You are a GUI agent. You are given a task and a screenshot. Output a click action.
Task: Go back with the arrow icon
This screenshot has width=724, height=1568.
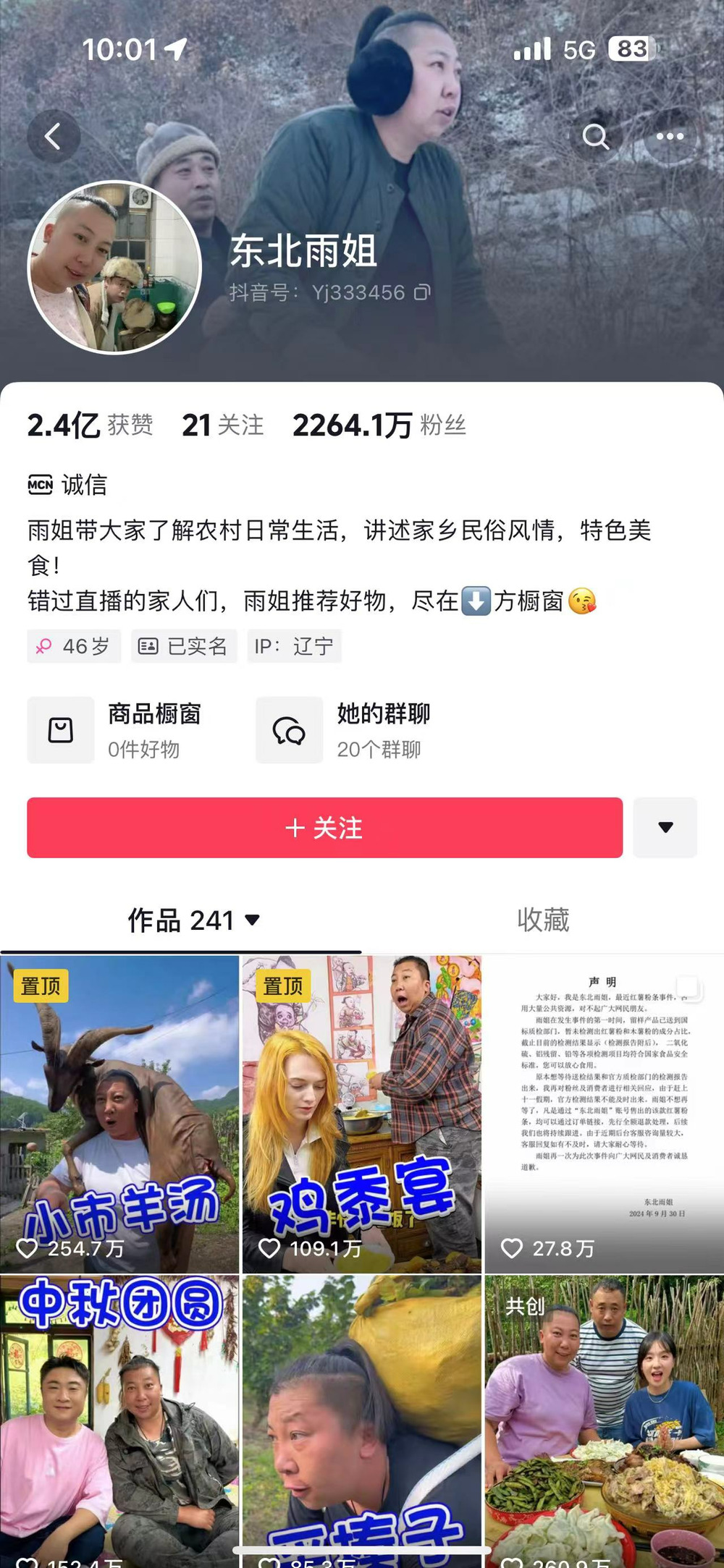point(53,136)
